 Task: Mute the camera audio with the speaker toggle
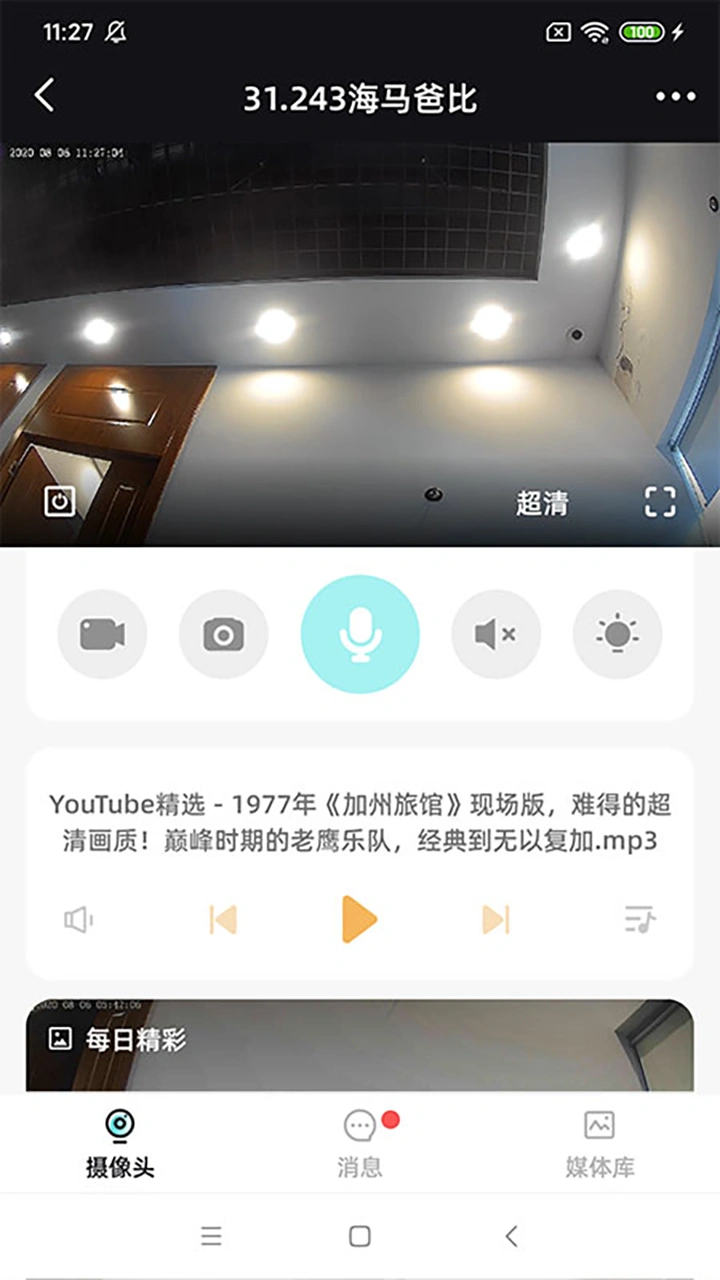pyautogui.click(x=496, y=634)
